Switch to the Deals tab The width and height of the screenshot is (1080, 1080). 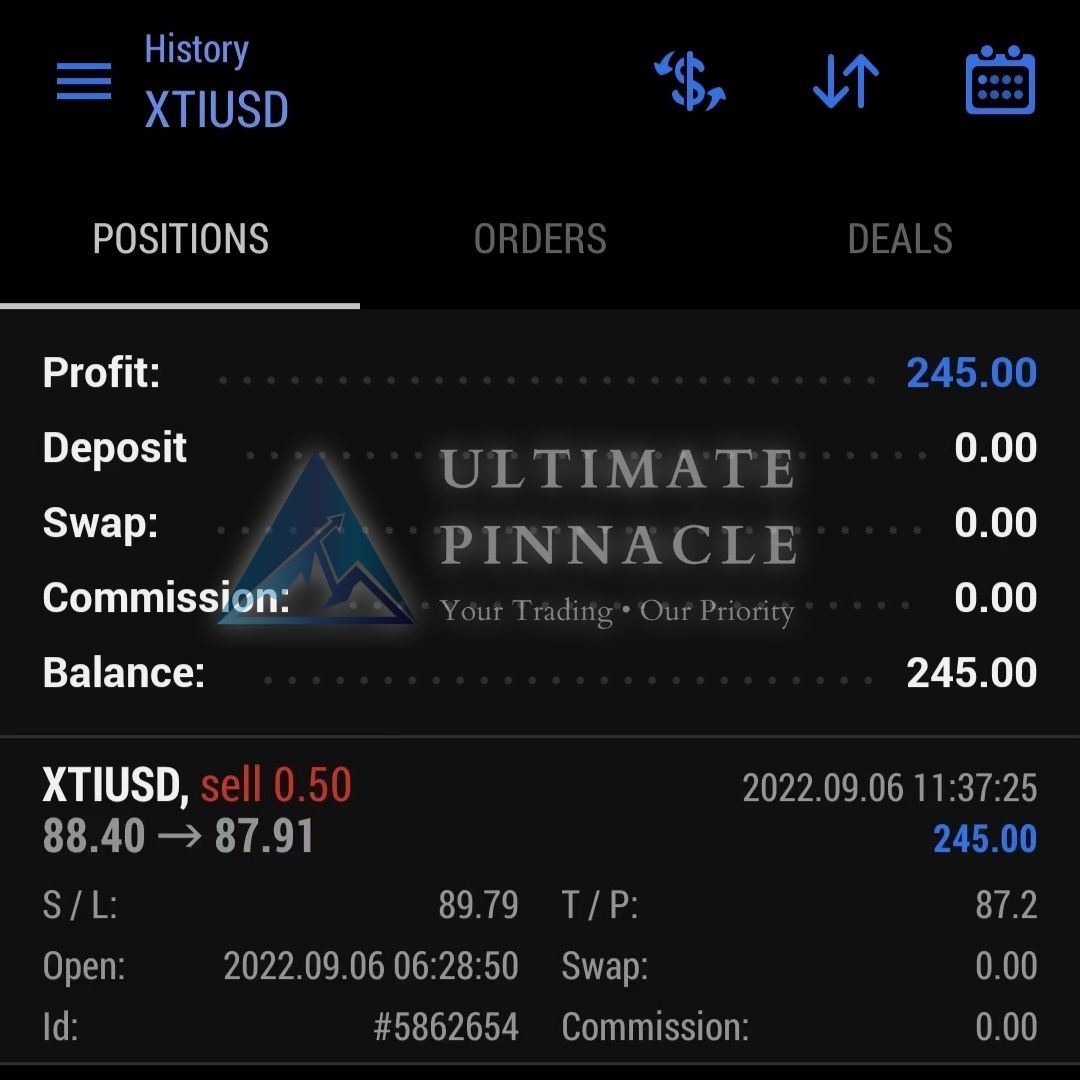[x=900, y=239]
